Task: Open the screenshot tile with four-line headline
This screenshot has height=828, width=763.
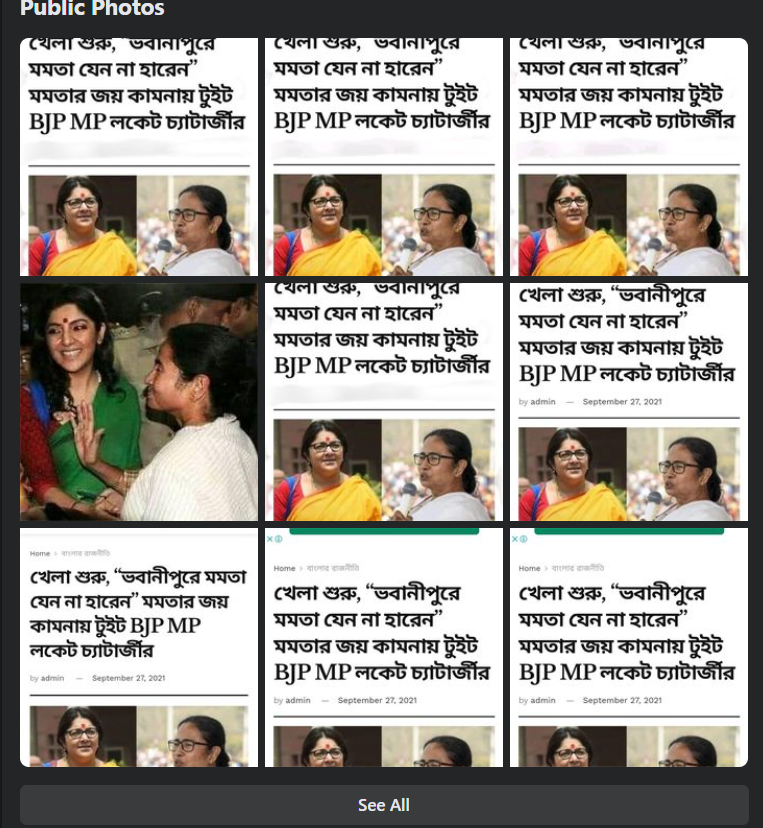Action: (x=139, y=648)
